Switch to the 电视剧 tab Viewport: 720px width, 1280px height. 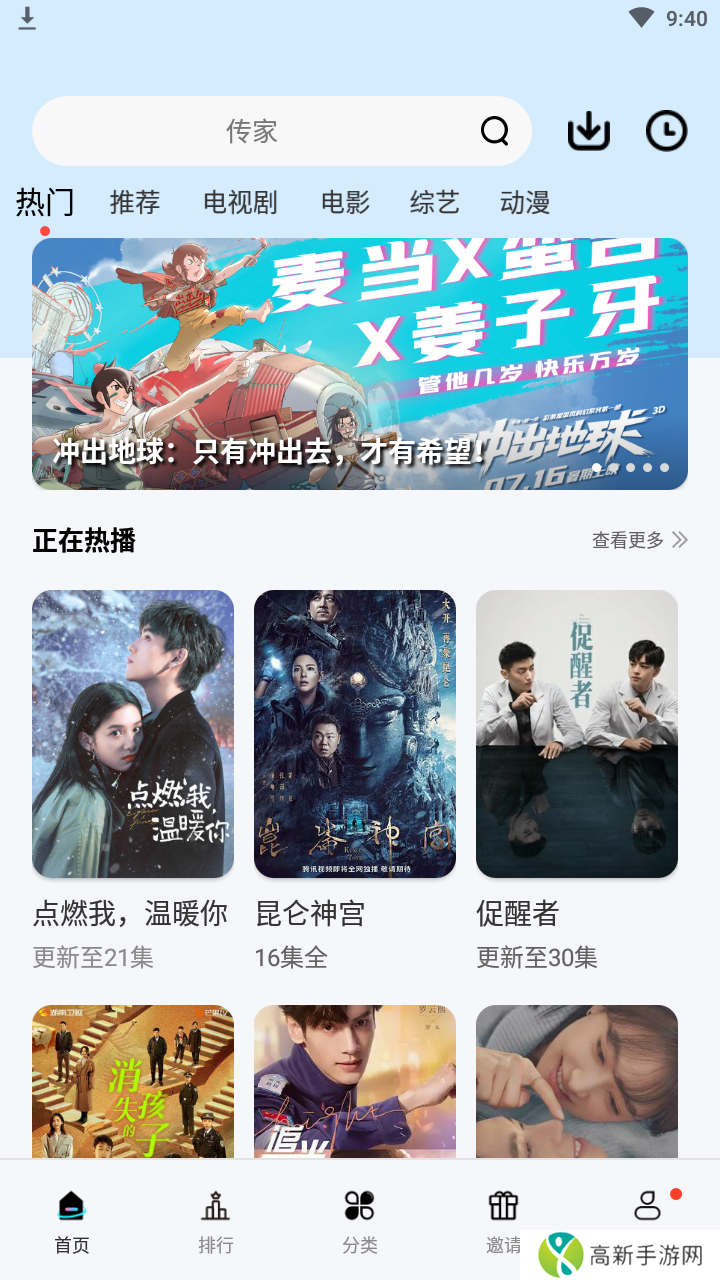click(x=240, y=202)
